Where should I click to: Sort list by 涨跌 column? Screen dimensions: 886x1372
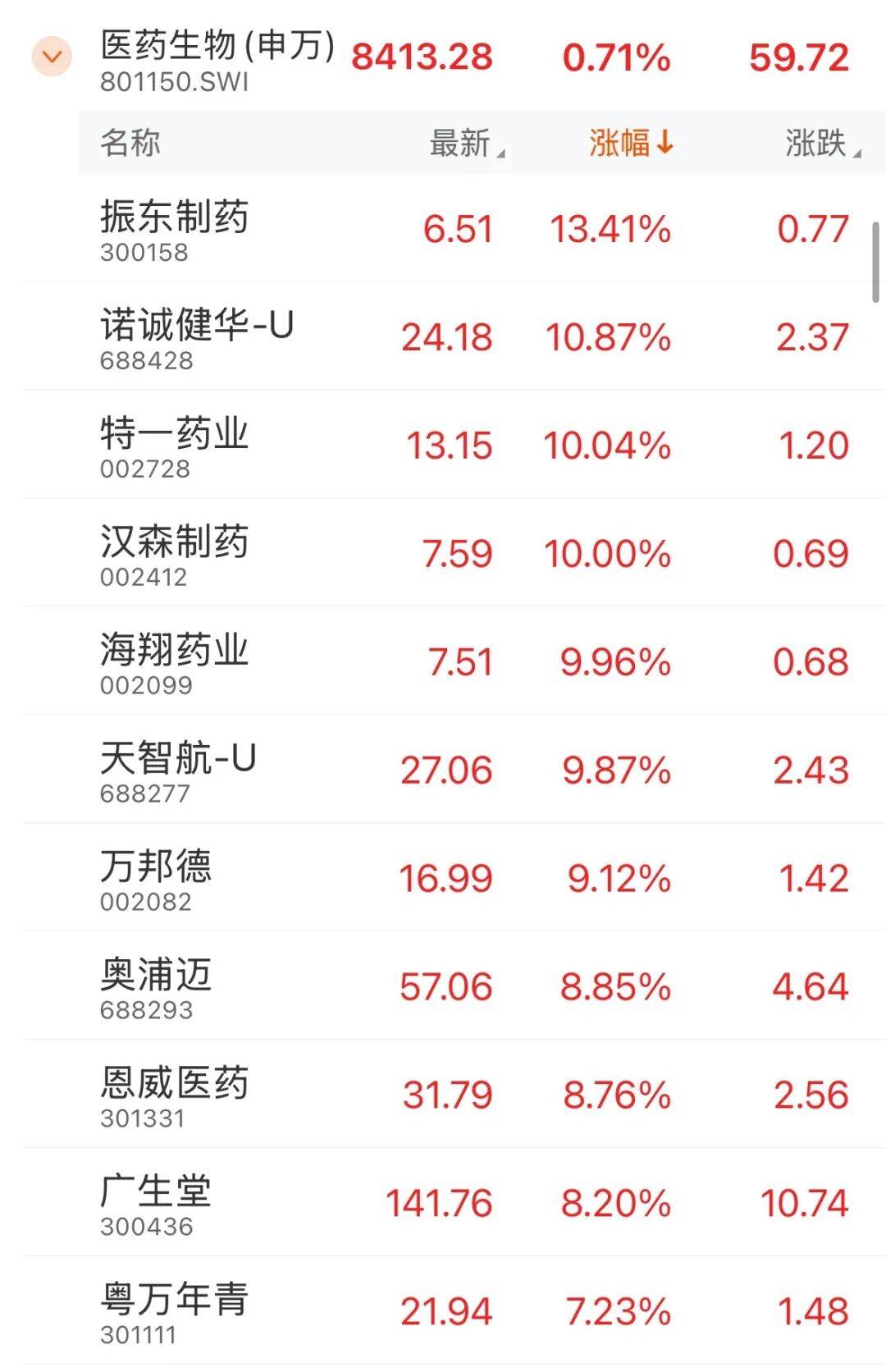pyautogui.click(x=821, y=143)
